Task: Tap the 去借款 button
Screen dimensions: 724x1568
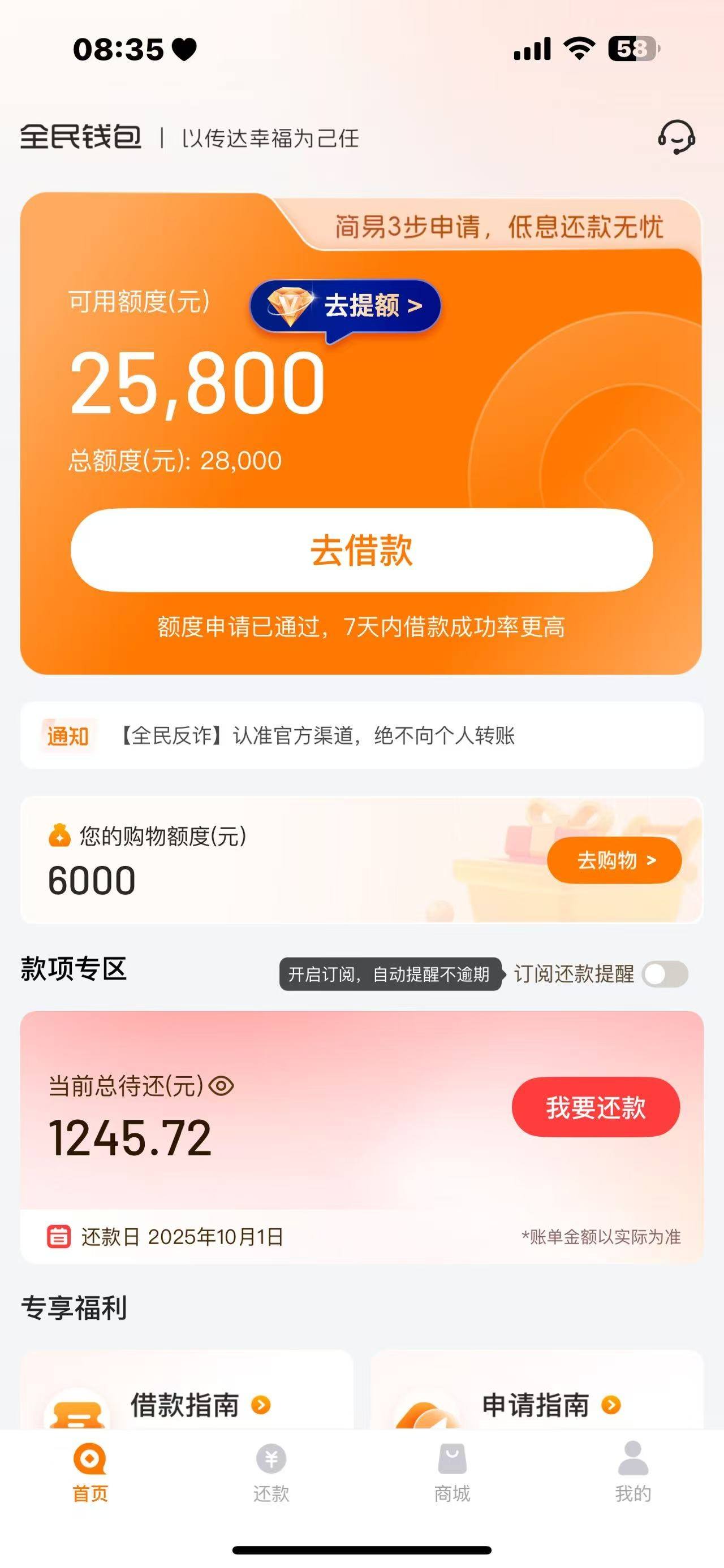Action: tap(361, 550)
